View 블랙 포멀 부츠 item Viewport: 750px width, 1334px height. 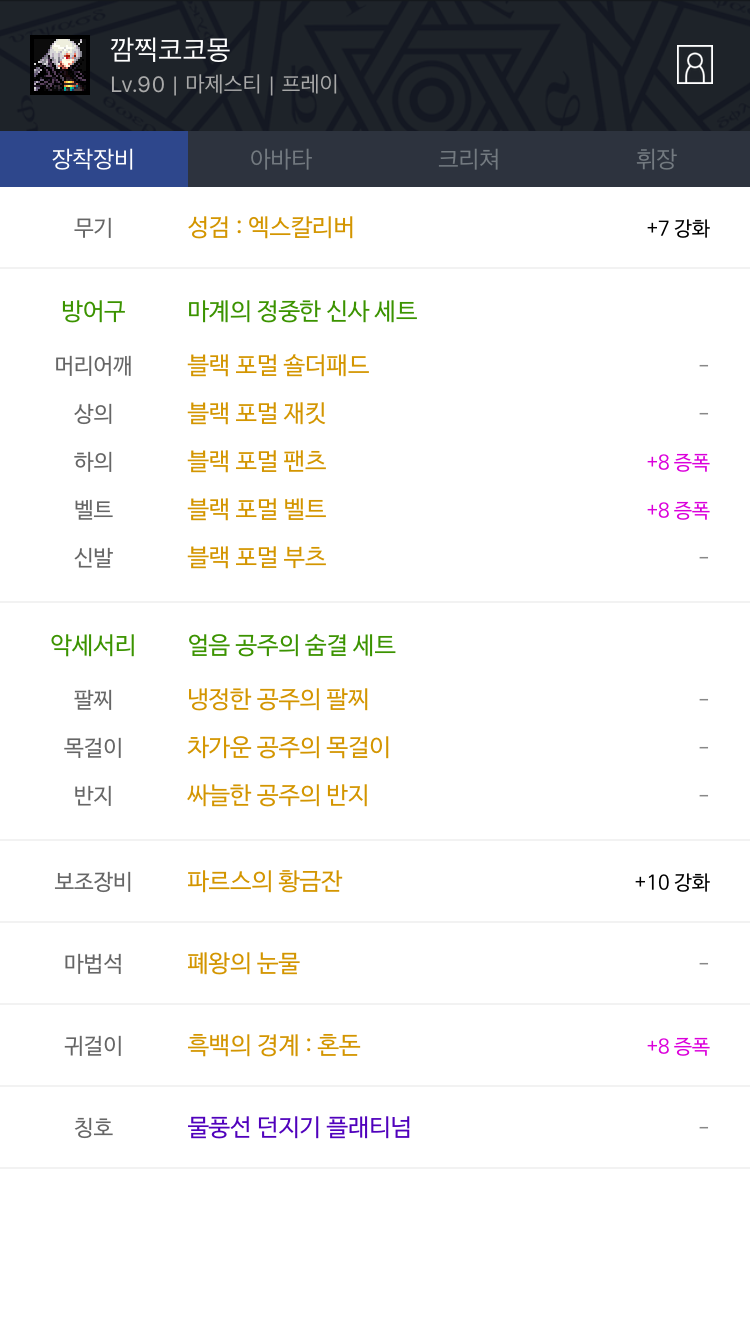coord(257,557)
